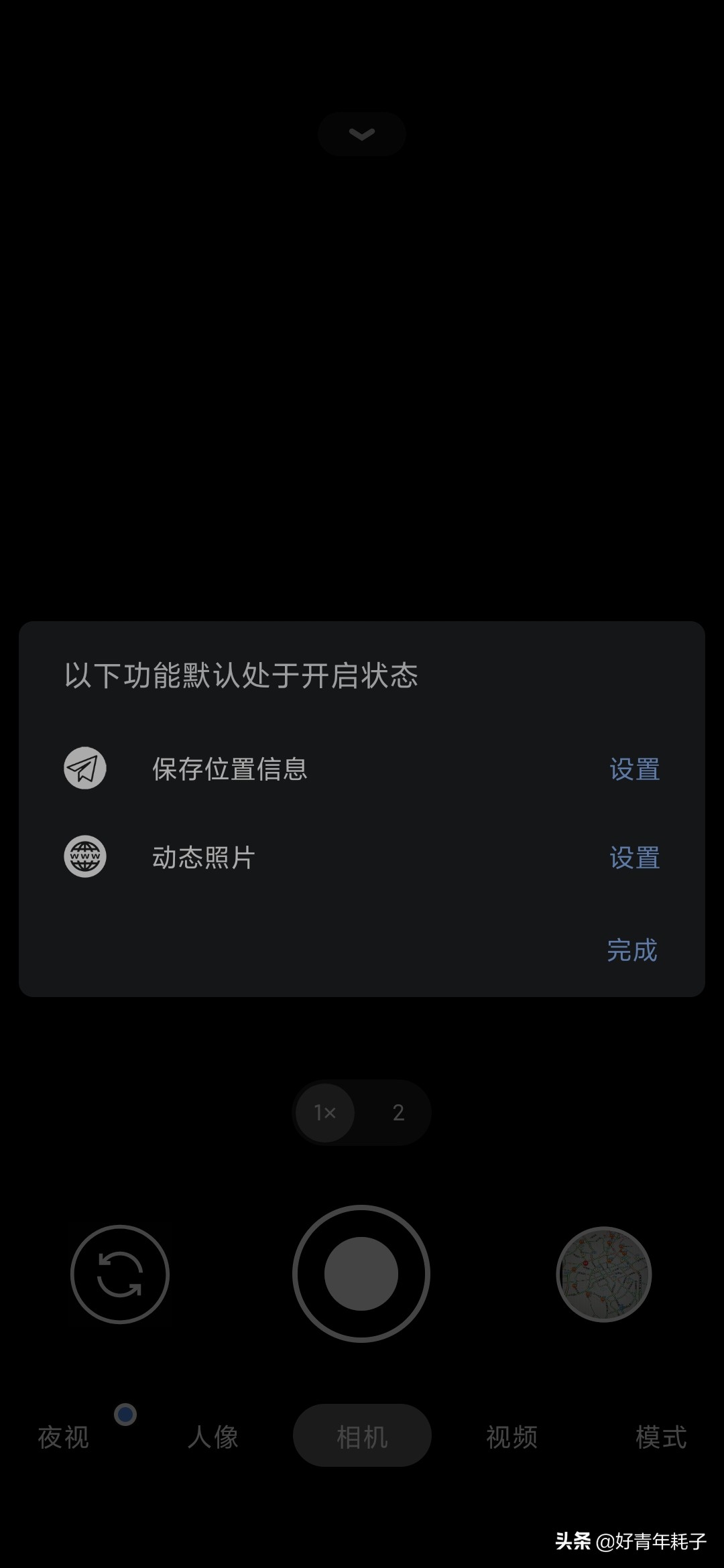Viewport: 724px width, 1568px height.
Task: Open 设置 for 保存位置信息
Action: [x=633, y=769]
